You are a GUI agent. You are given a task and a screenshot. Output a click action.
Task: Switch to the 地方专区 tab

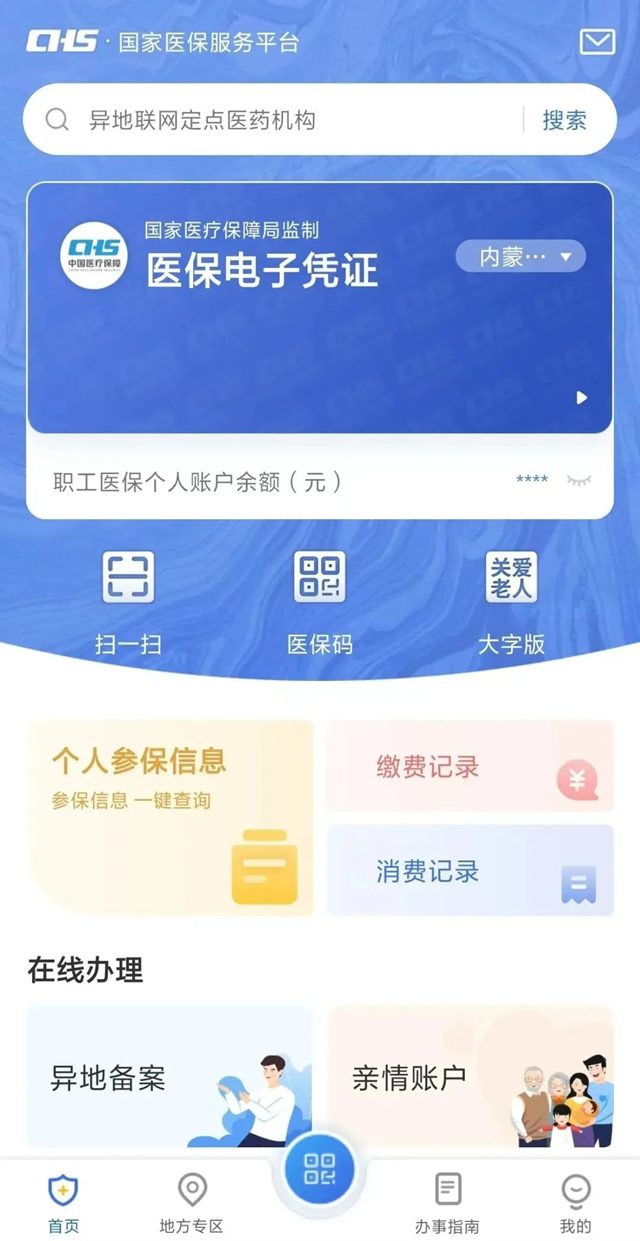click(x=191, y=1203)
